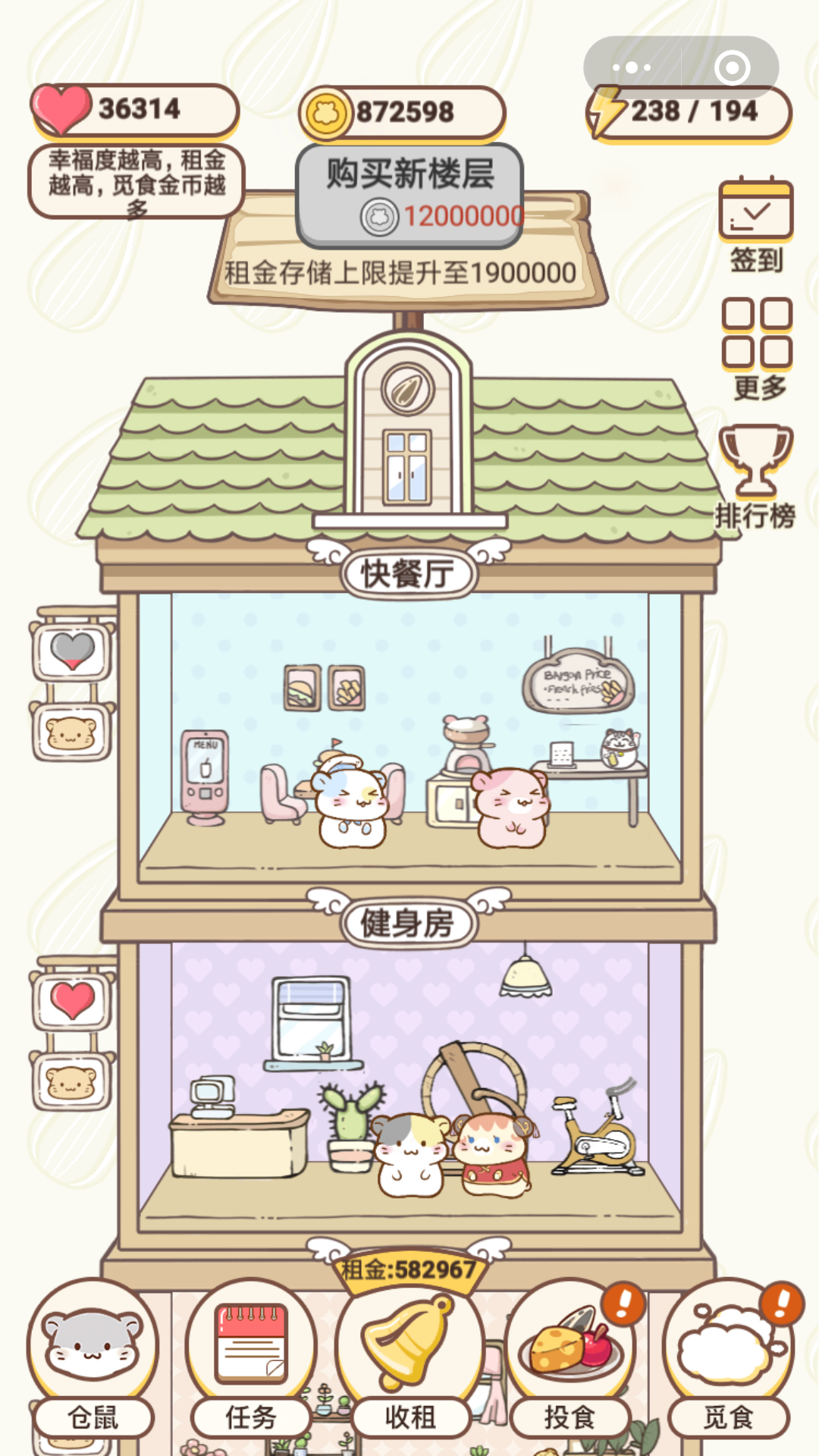
Task: Open the daily sign-in (签到)
Action: pos(756,224)
